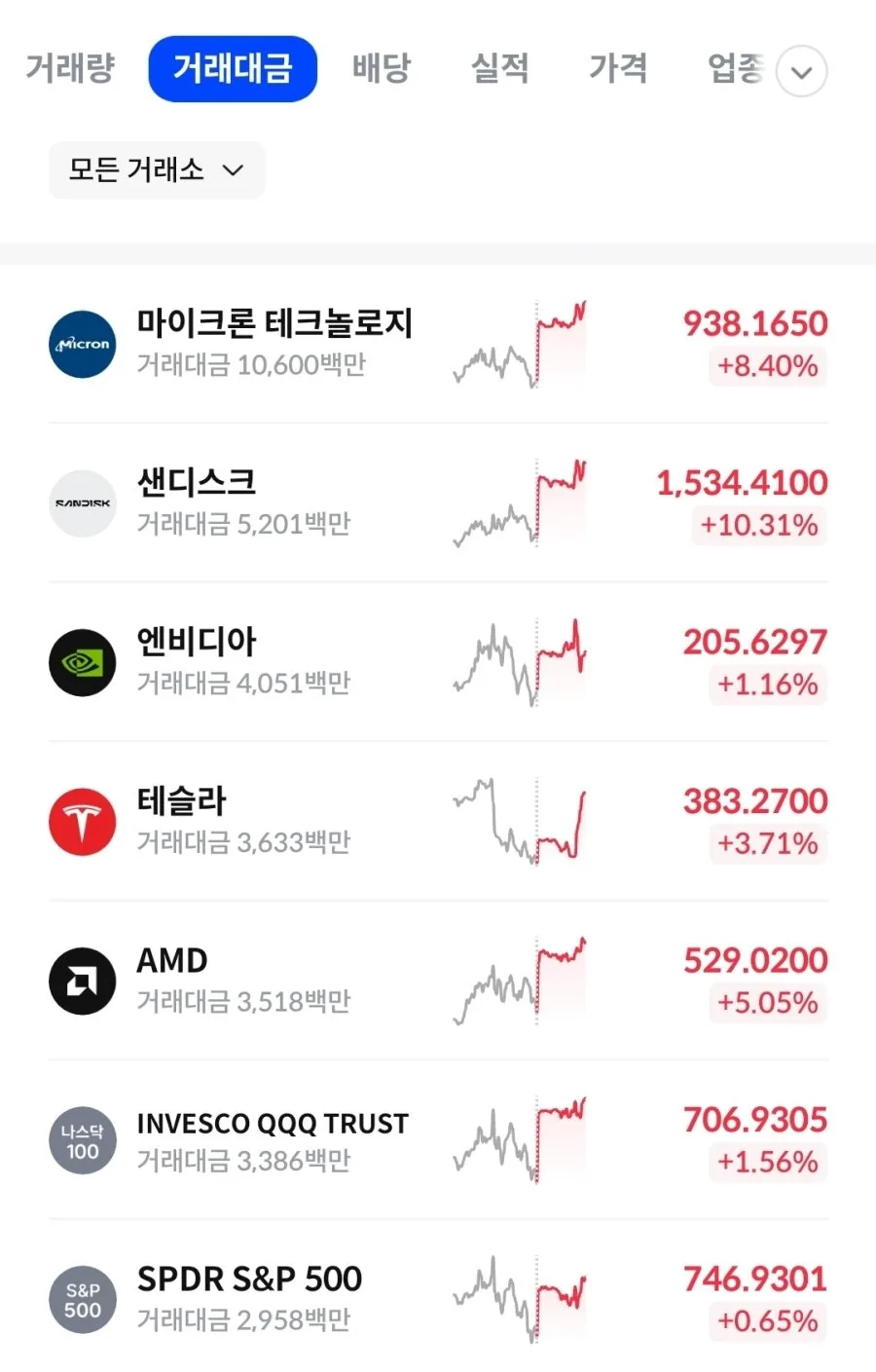Switch to the 배당 tab

tap(382, 68)
